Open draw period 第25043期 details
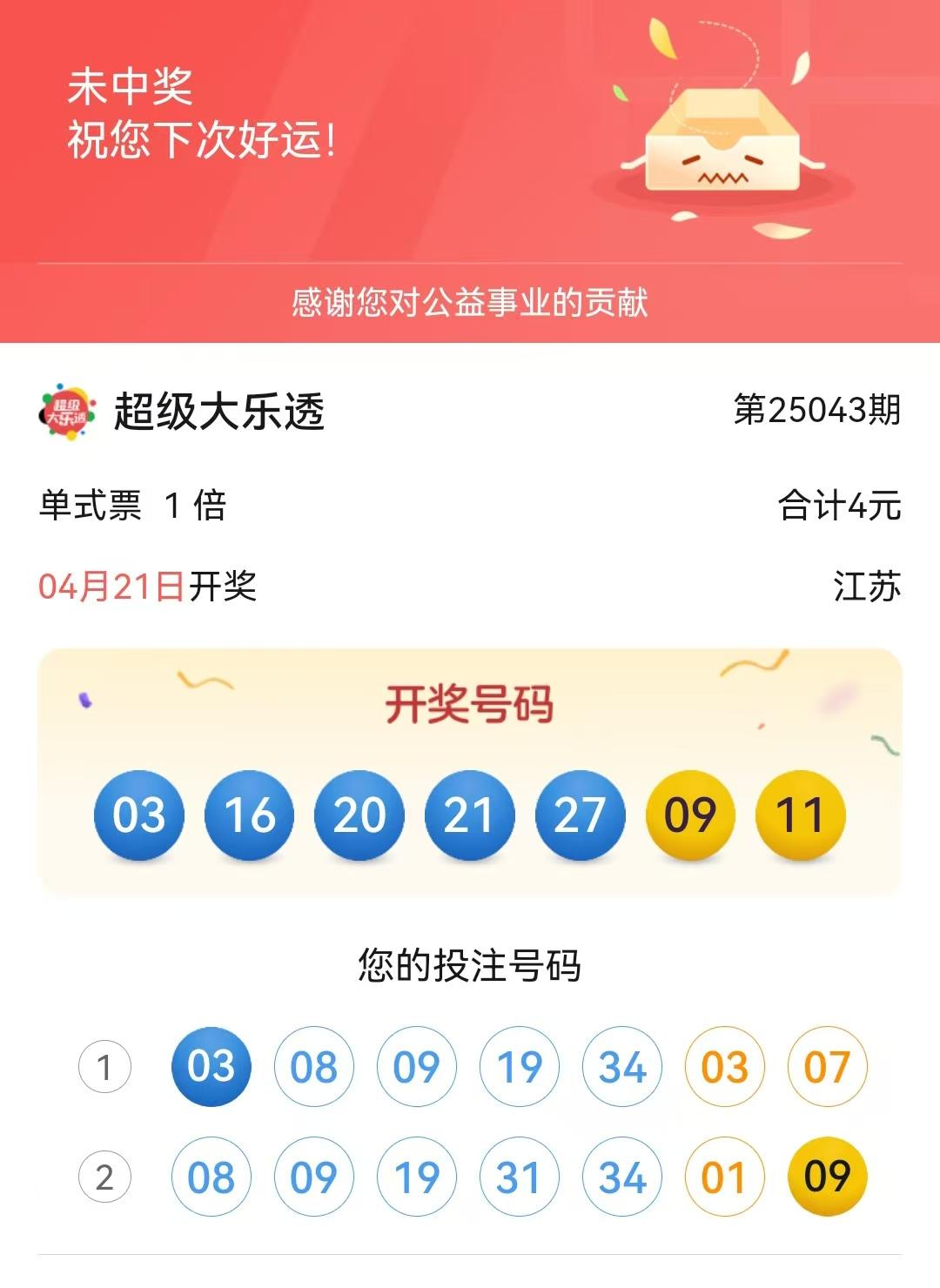The width and height of the screenshot is (940, 1288). (x=815, y=409)
